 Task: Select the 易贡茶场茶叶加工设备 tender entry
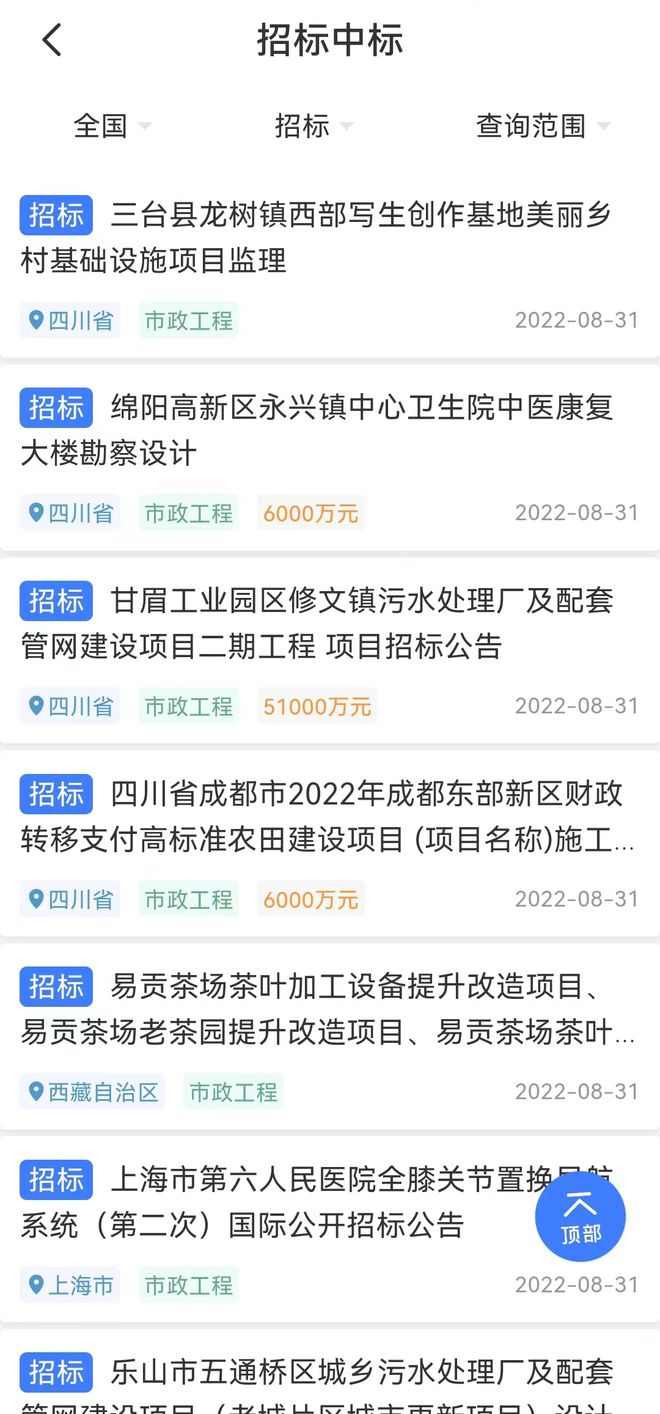(330, 1037)
